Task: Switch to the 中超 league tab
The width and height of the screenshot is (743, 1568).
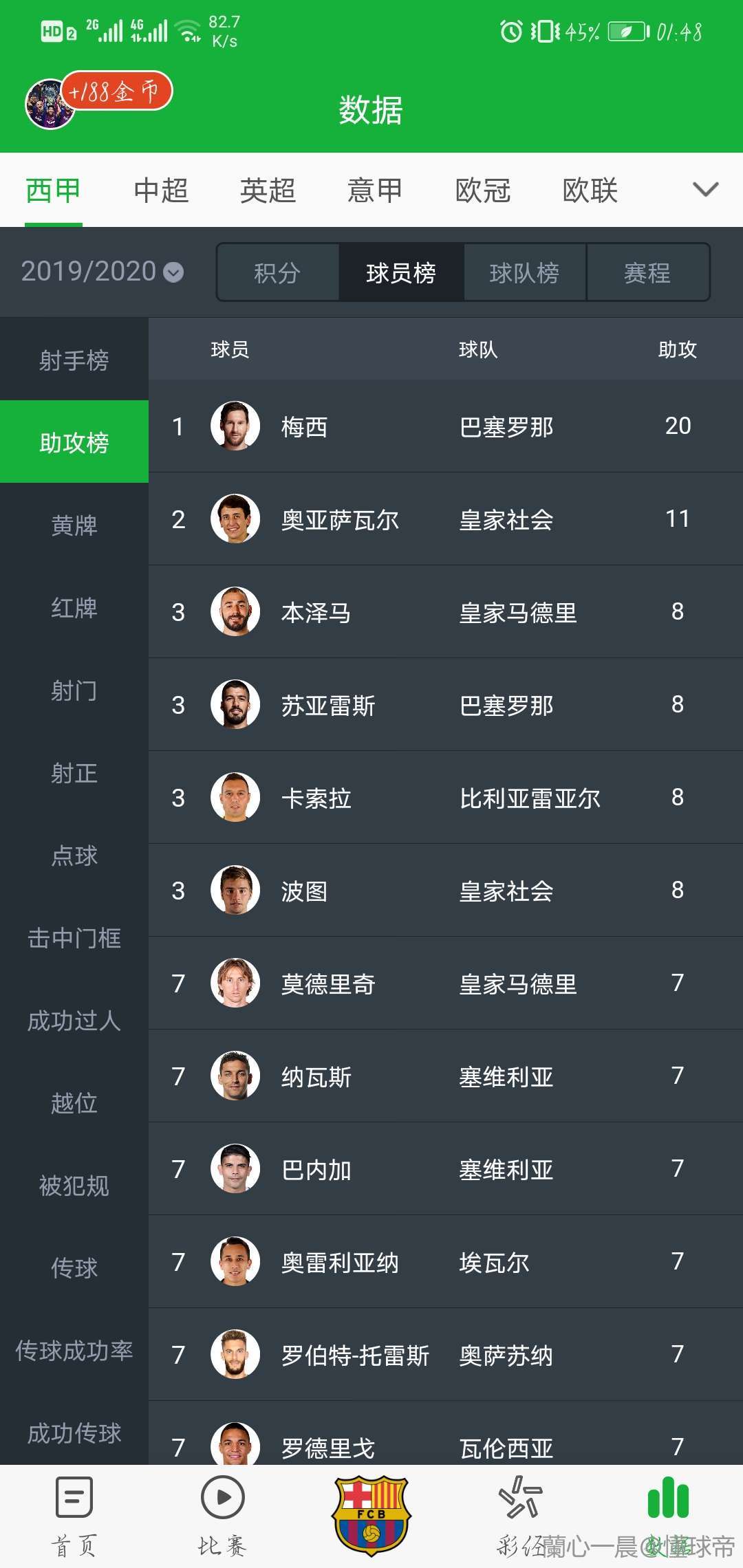Action: (x=161, y=190)
